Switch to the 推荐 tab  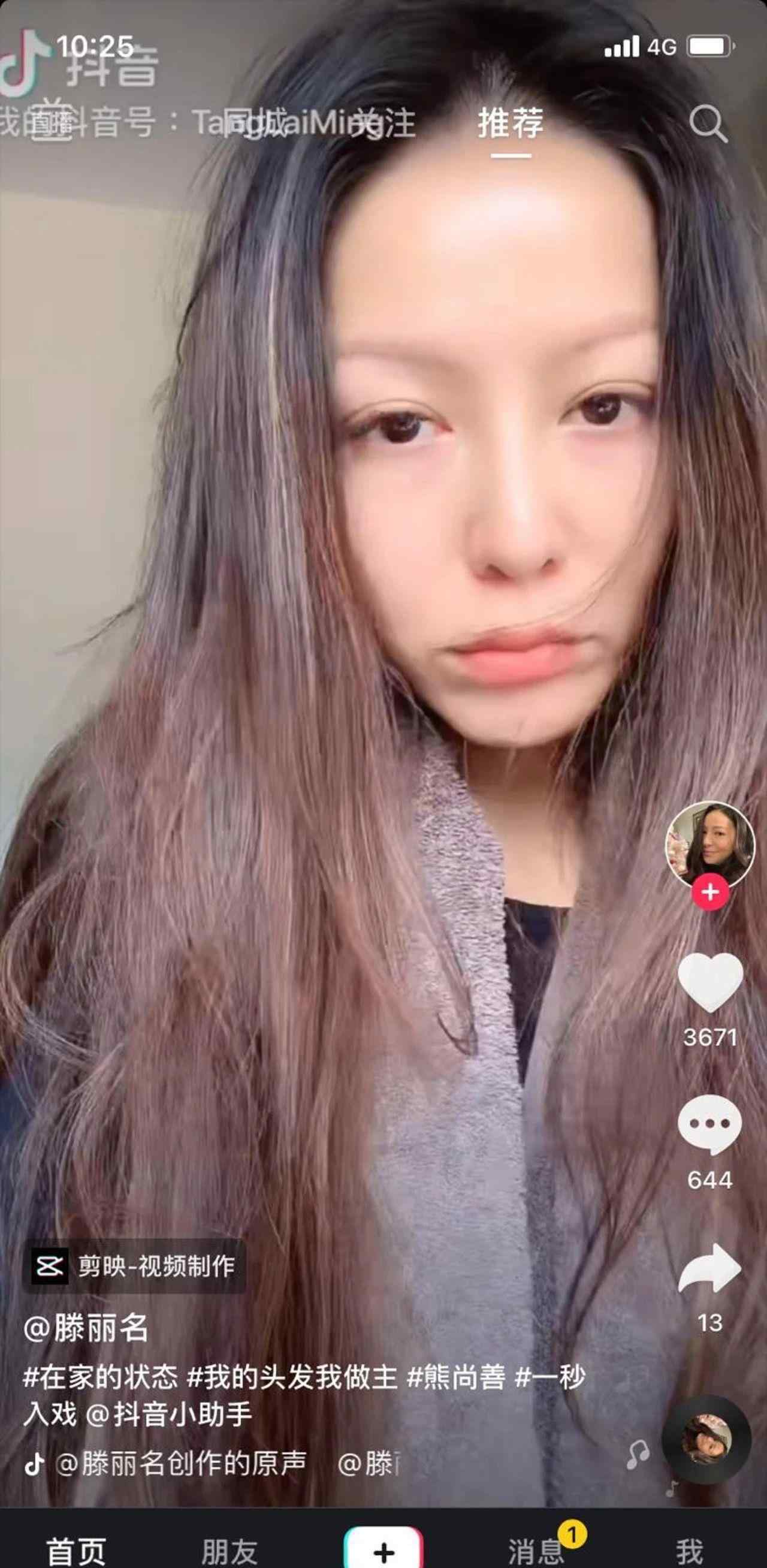pyautogui.click(x=510, y=123)
